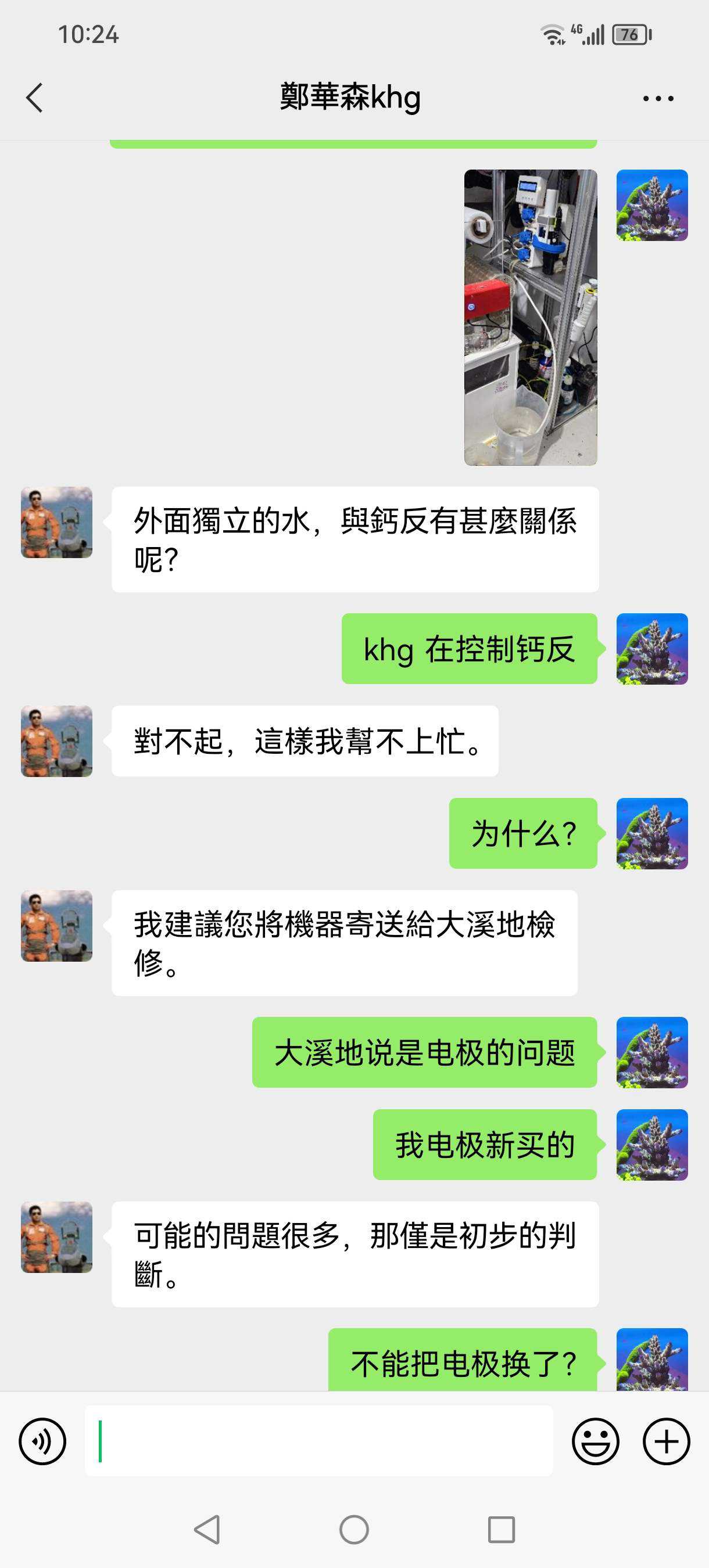Switch to voice message input
The image size is (709, 1568).
pos(42,1441)
